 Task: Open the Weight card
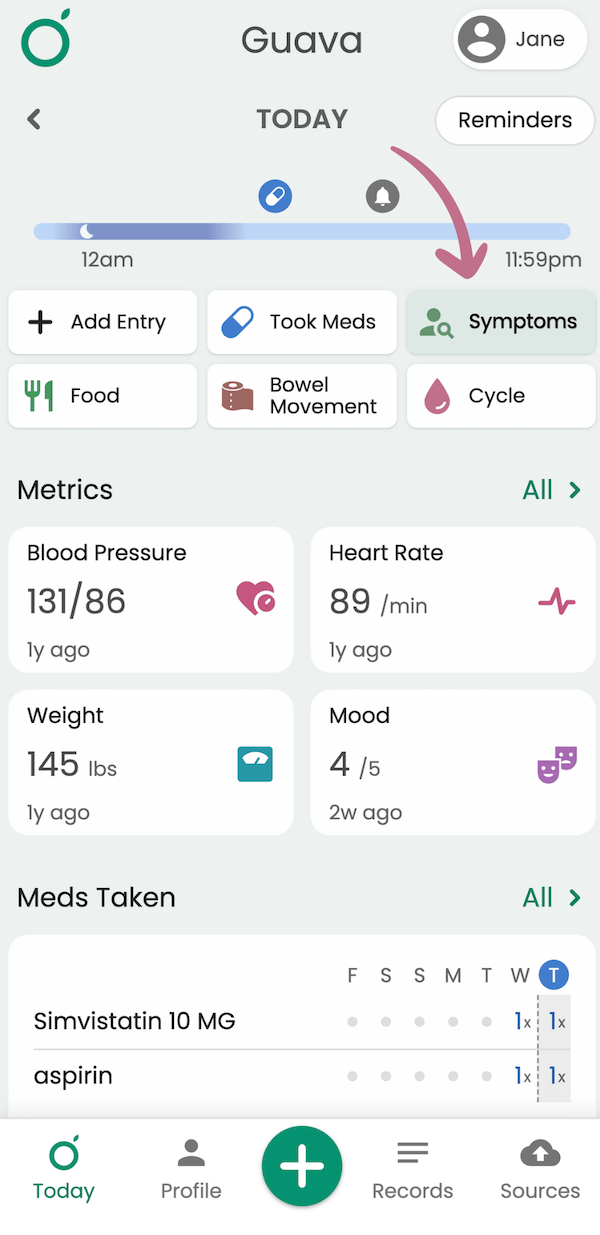pos(151,763)
